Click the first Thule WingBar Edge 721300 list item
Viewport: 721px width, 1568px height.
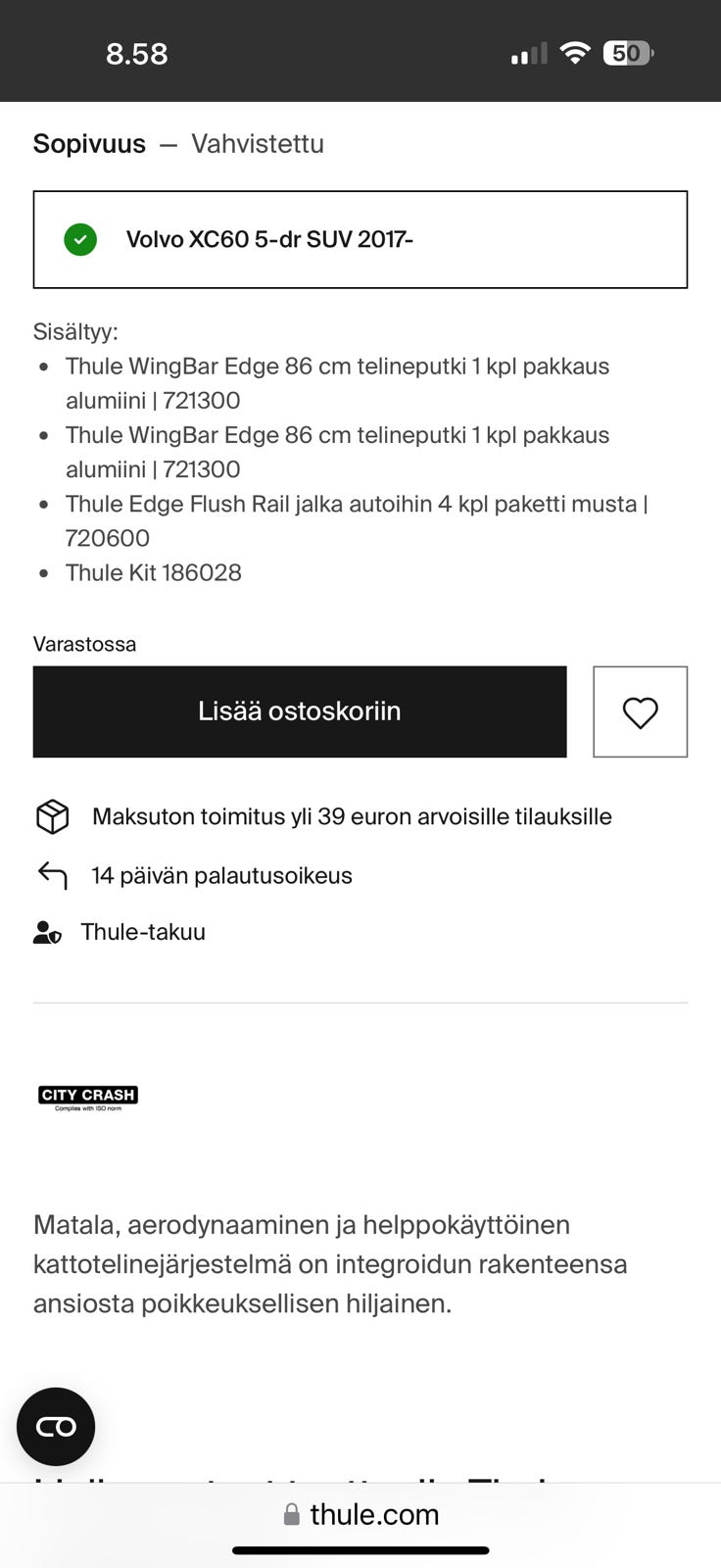point(338,382)
